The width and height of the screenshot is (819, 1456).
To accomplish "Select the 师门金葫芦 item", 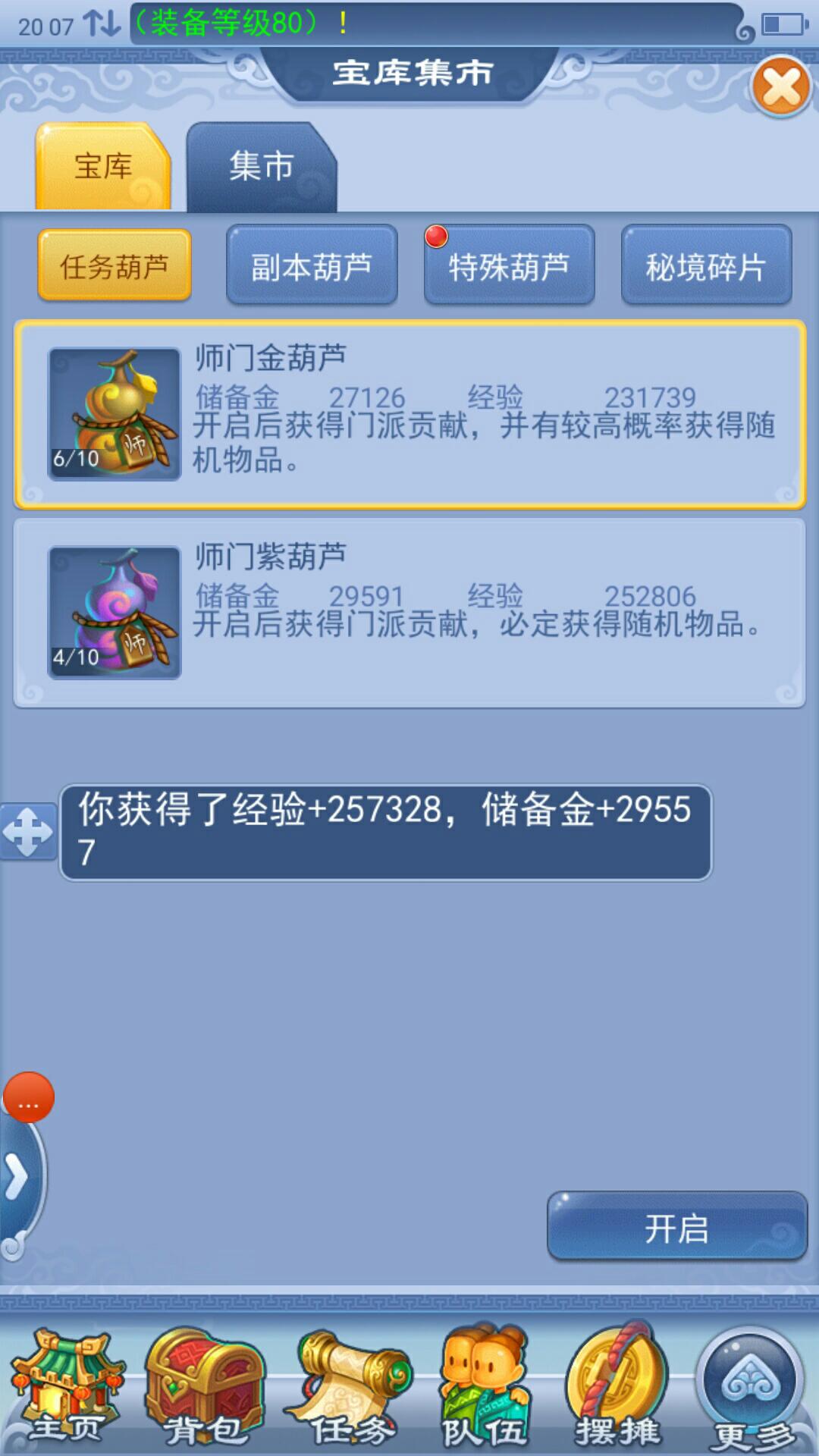I will point(409,414).
